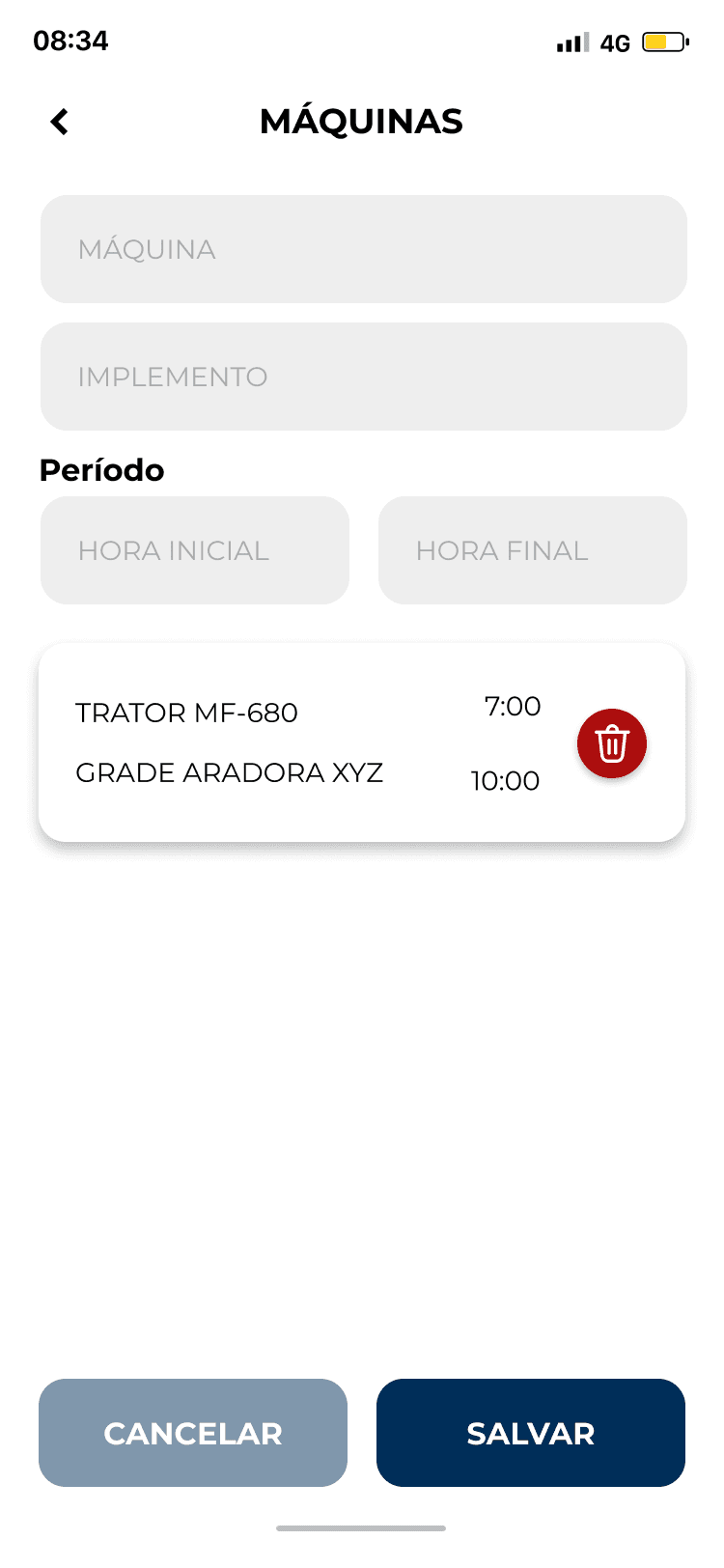Click the 7:00 start time on the card
Viewport: 724px width, 1568px height.
coord(513,707)
